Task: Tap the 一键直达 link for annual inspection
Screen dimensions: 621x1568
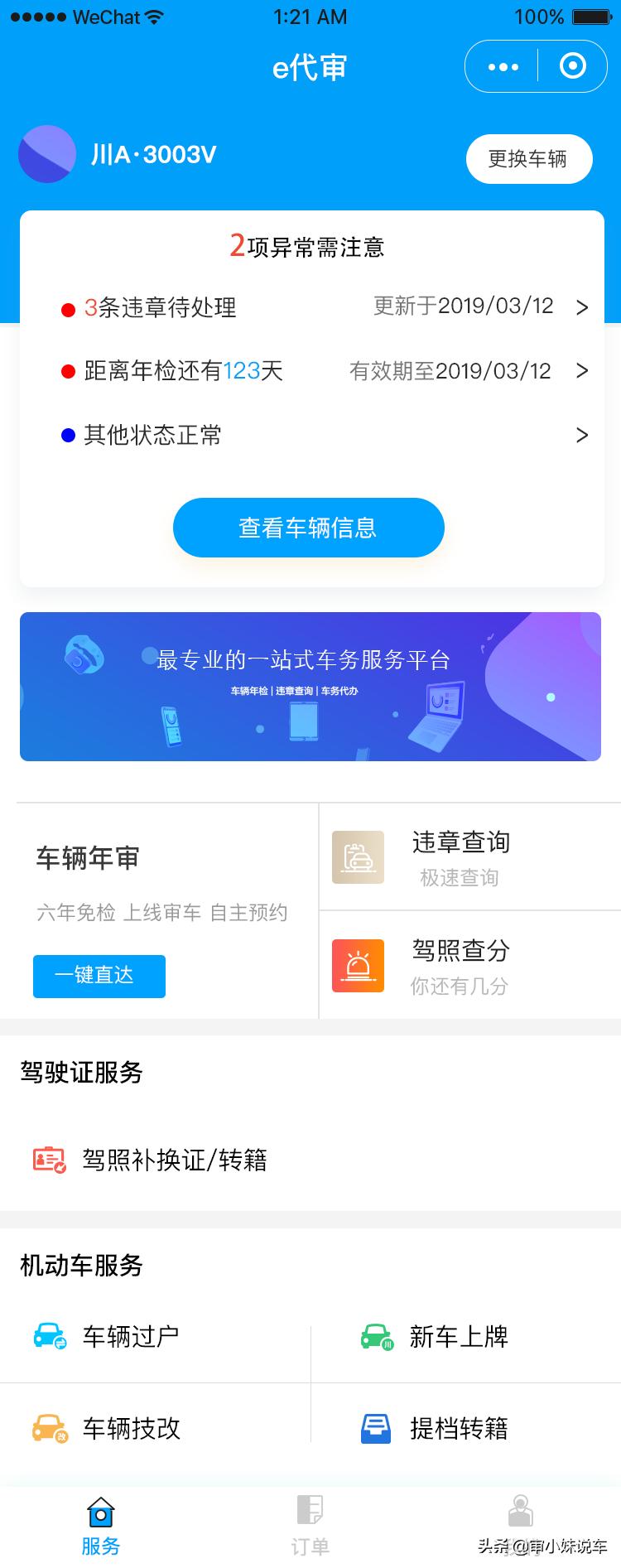Action: click(x=99, y=976)
